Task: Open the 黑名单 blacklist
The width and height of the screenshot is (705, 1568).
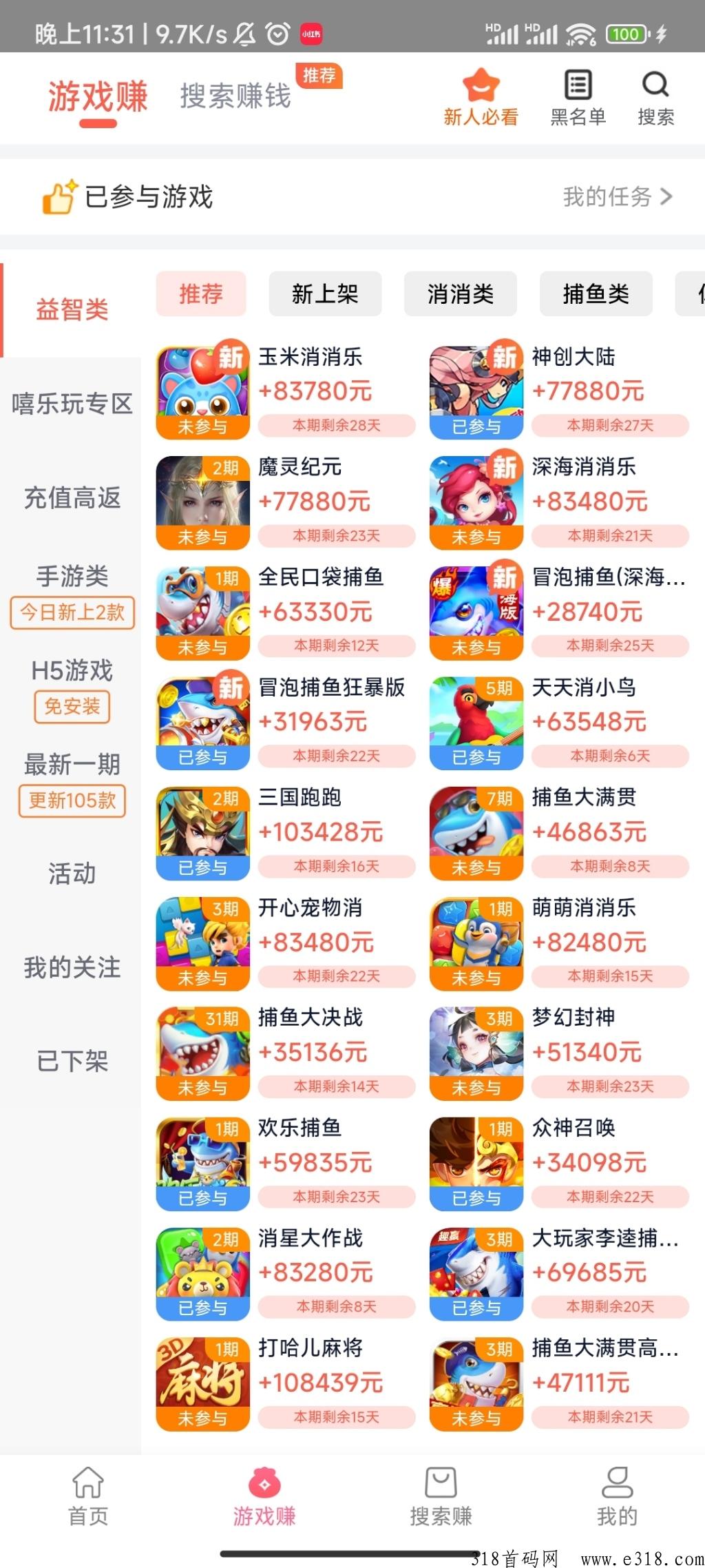Action: (578, 97)
